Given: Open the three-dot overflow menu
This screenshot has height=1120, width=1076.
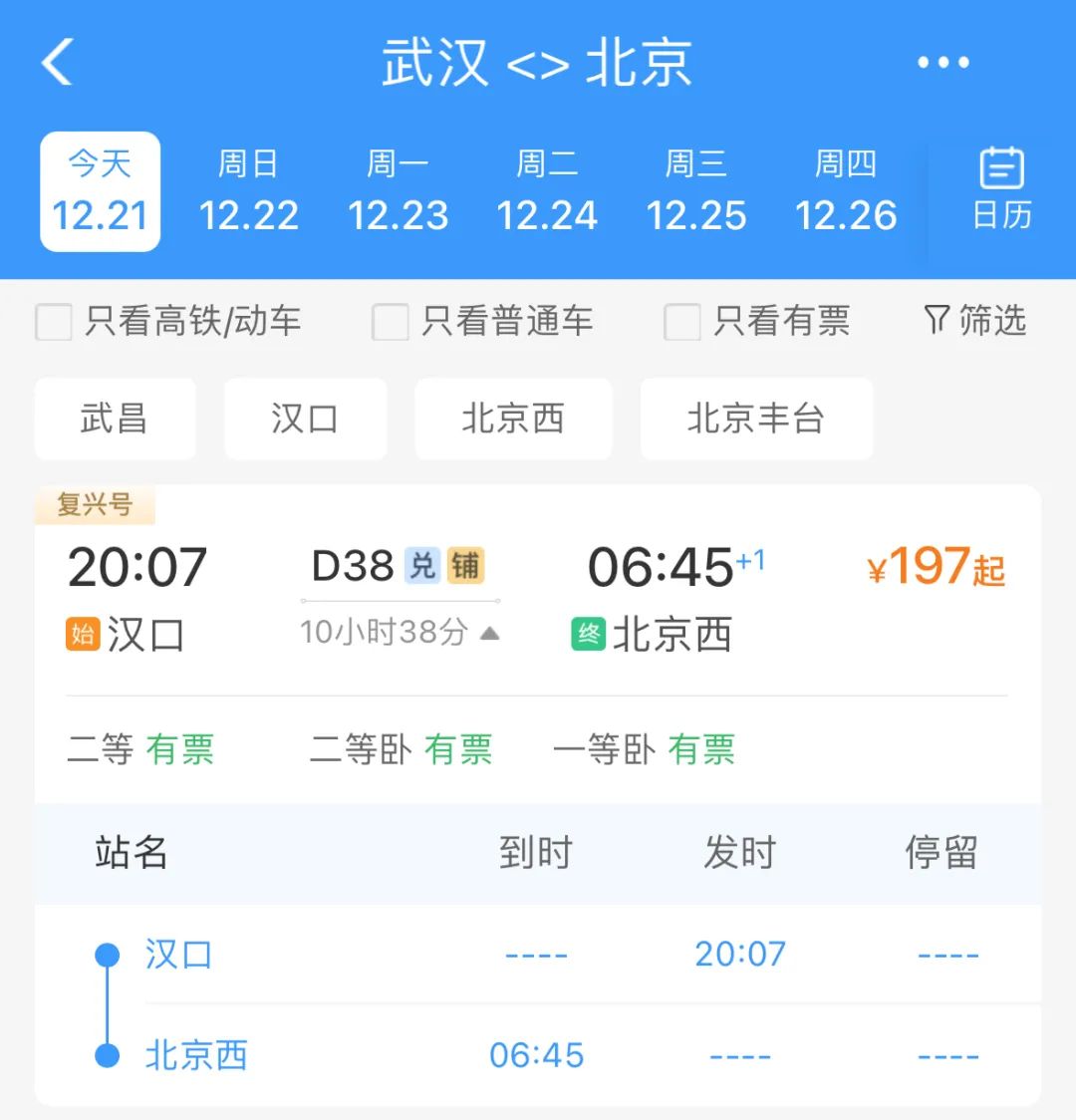Looking at the screenshot, I should coord(942,63).
